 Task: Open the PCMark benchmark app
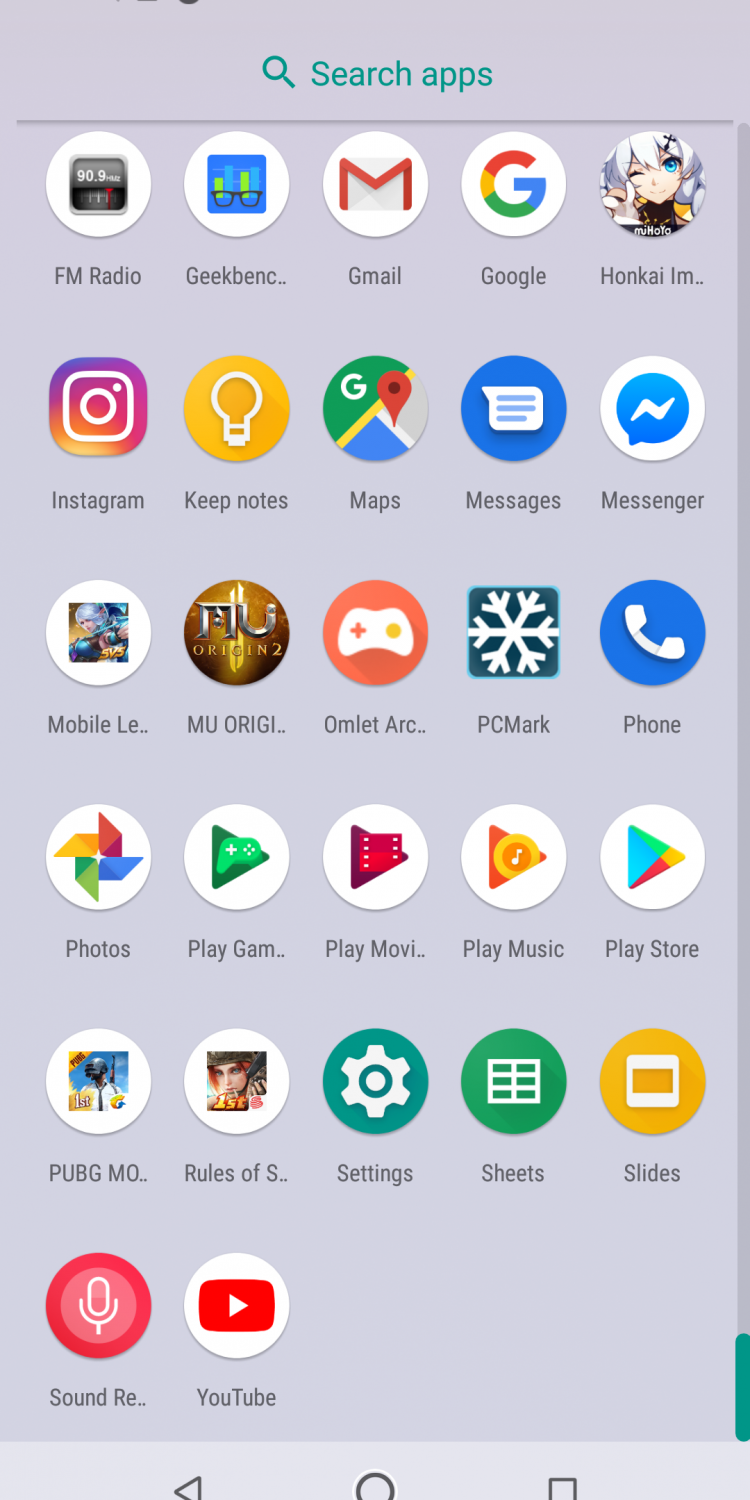coord(513,633)
